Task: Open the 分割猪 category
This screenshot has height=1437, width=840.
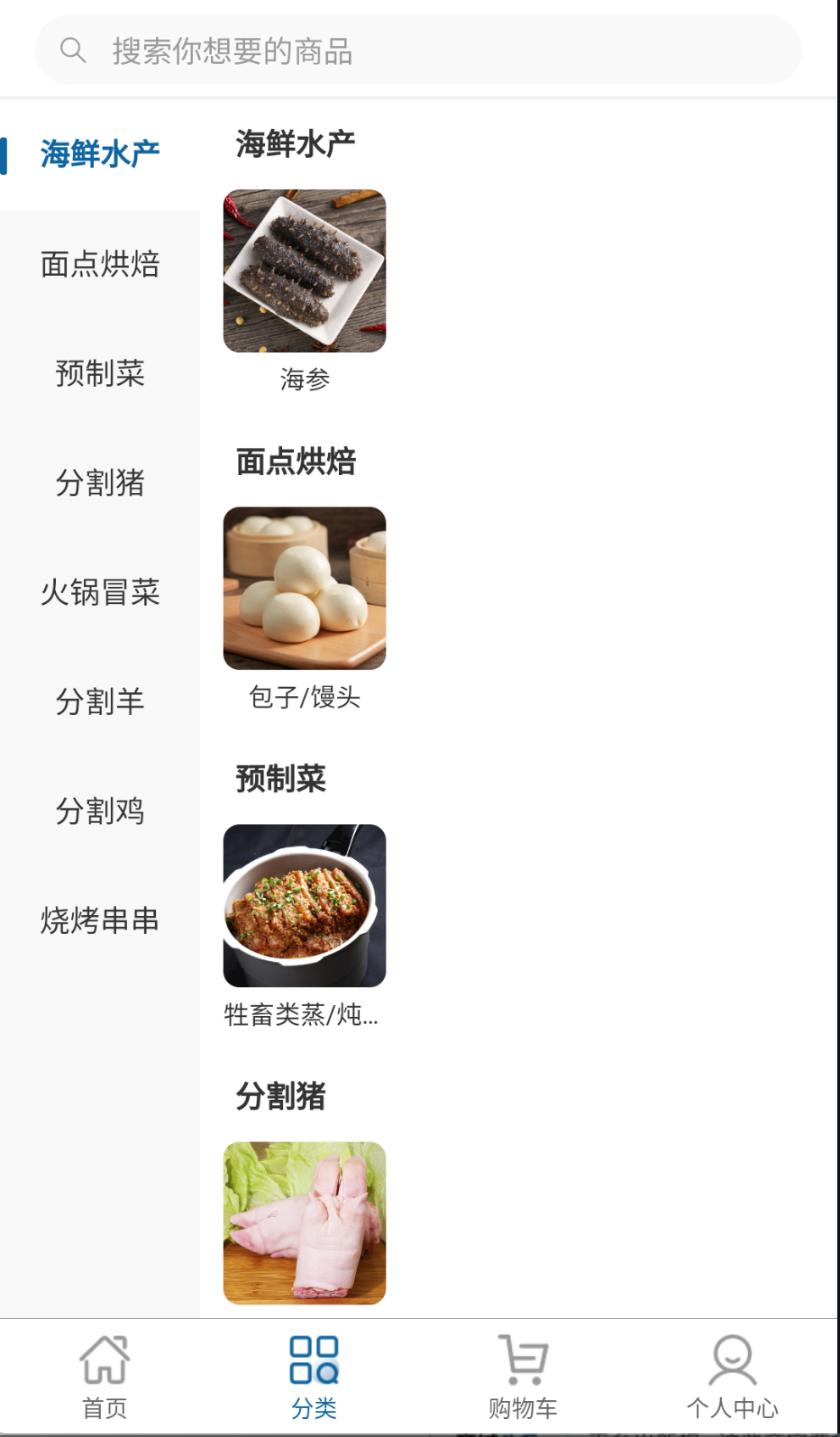Action: point(100,483)
